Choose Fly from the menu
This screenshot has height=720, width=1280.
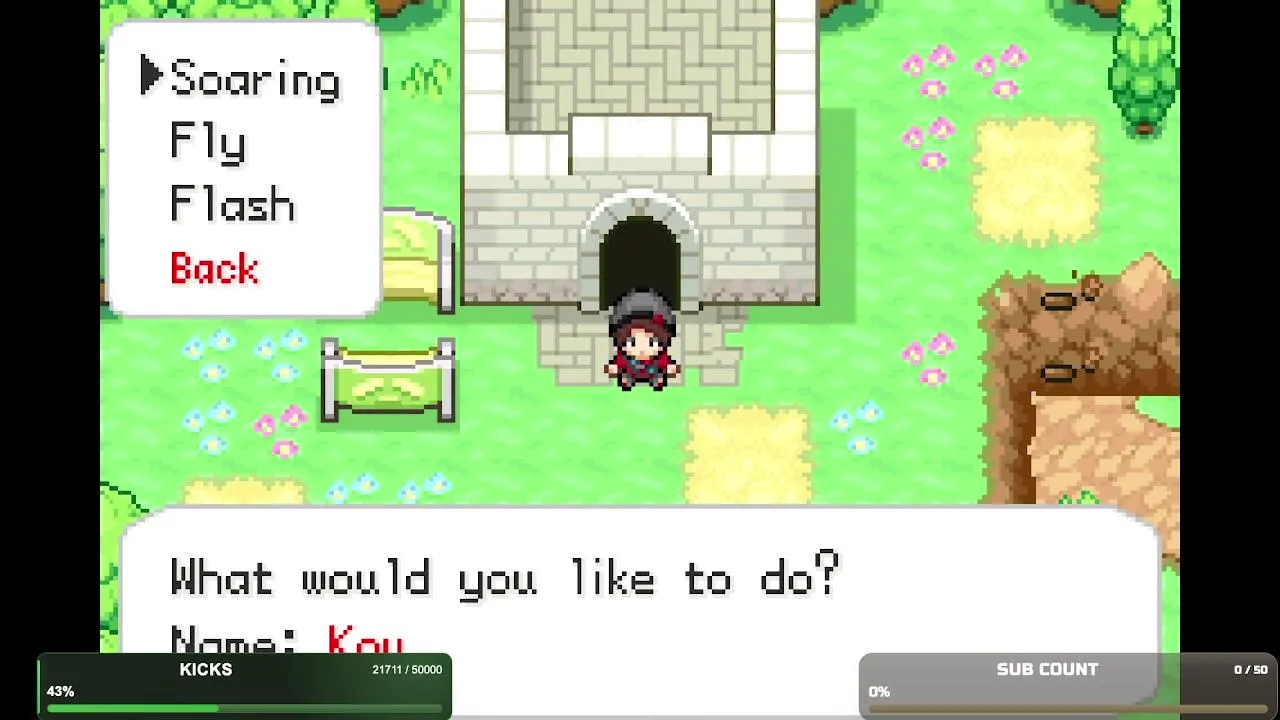pos(208,143)
